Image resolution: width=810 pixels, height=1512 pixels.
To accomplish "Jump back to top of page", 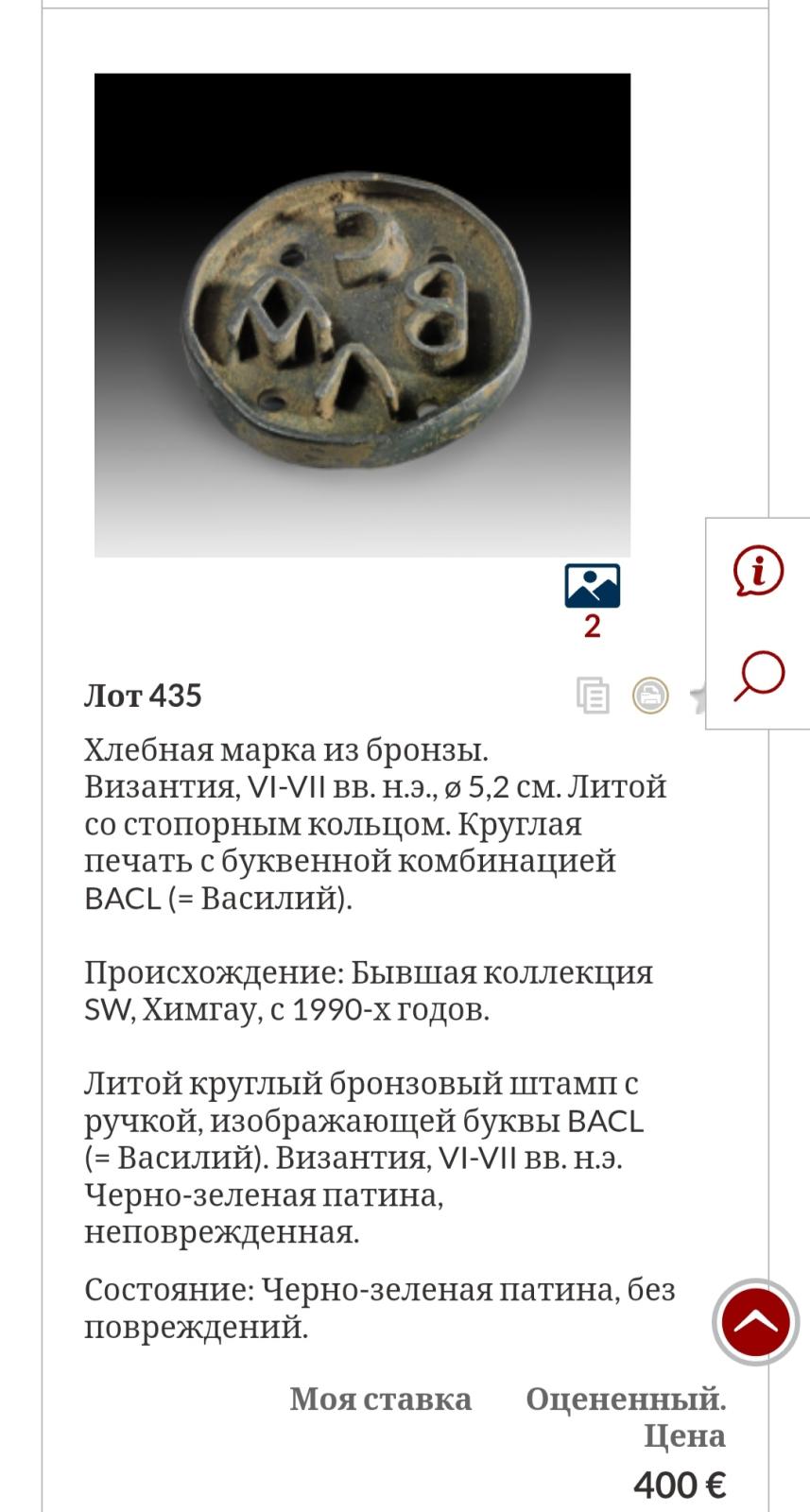I will click(755, 1322).
